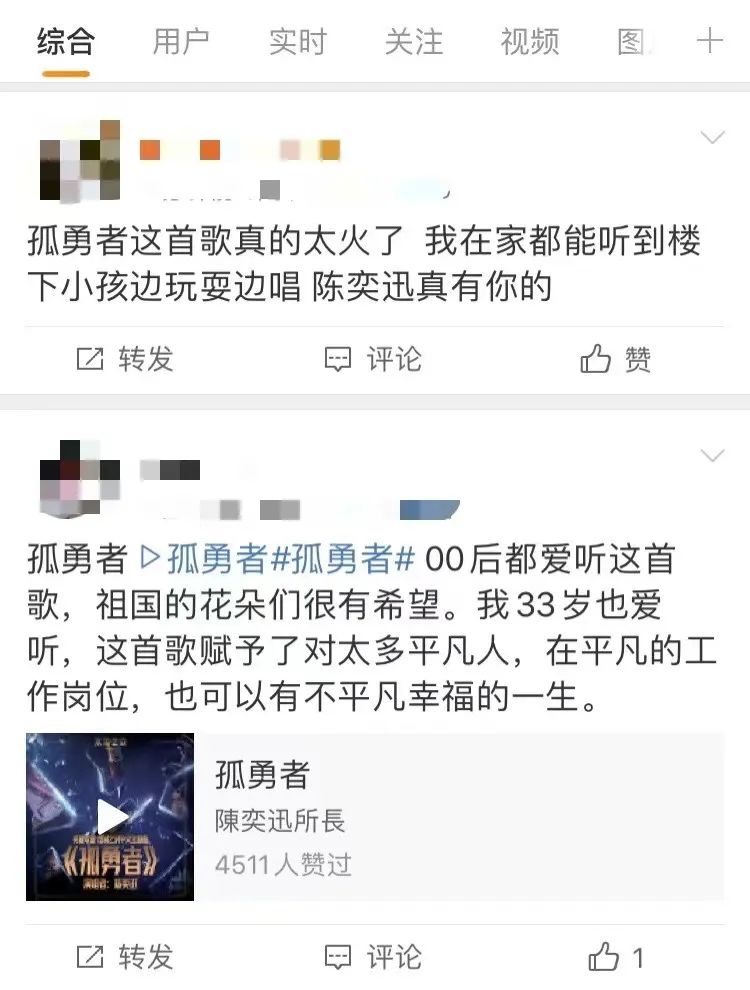The height and width of the screenshot is (990, 750).
Task: Switch to the 用户 tab
Action: [181, 42]
